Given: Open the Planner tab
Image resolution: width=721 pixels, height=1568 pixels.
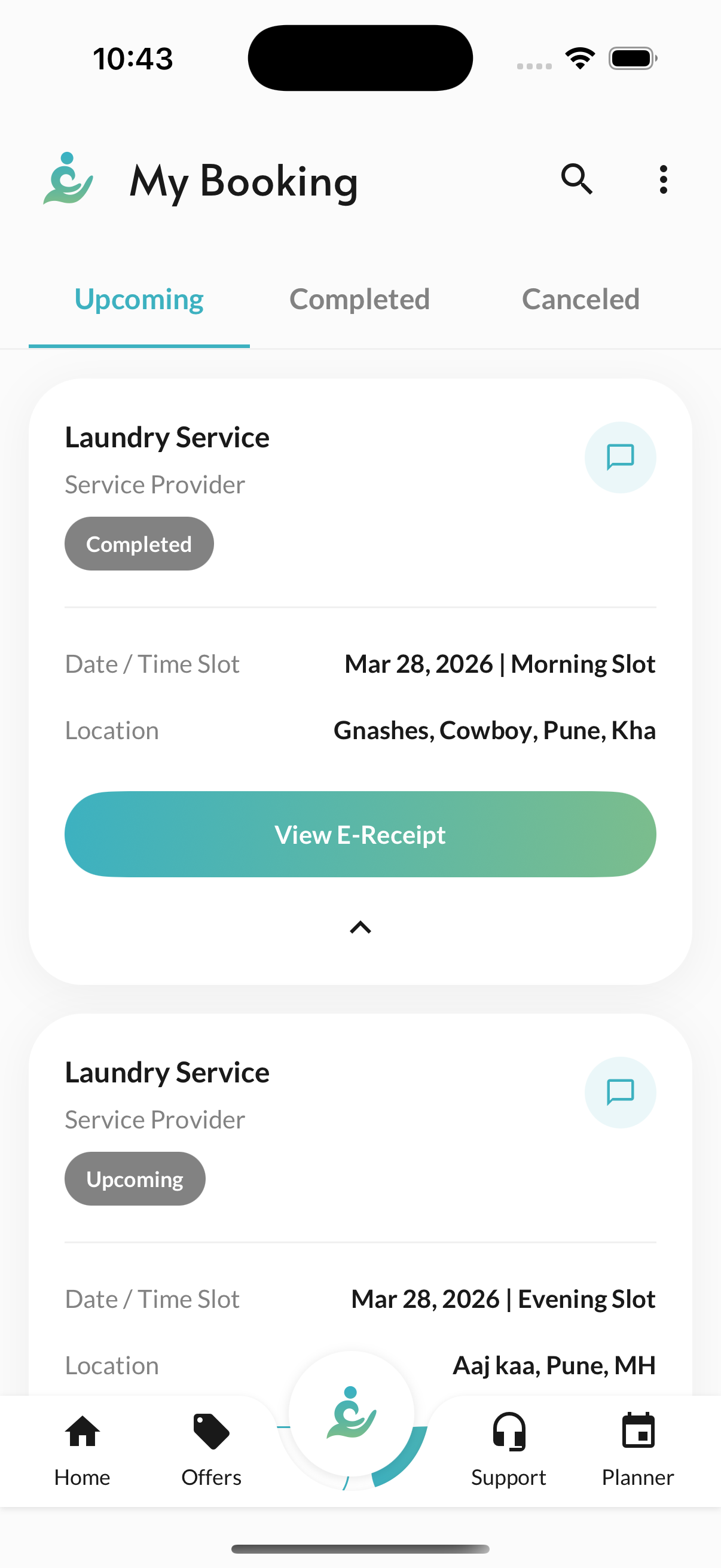Looking at the screenshot, I should (x=638, y=1450).
